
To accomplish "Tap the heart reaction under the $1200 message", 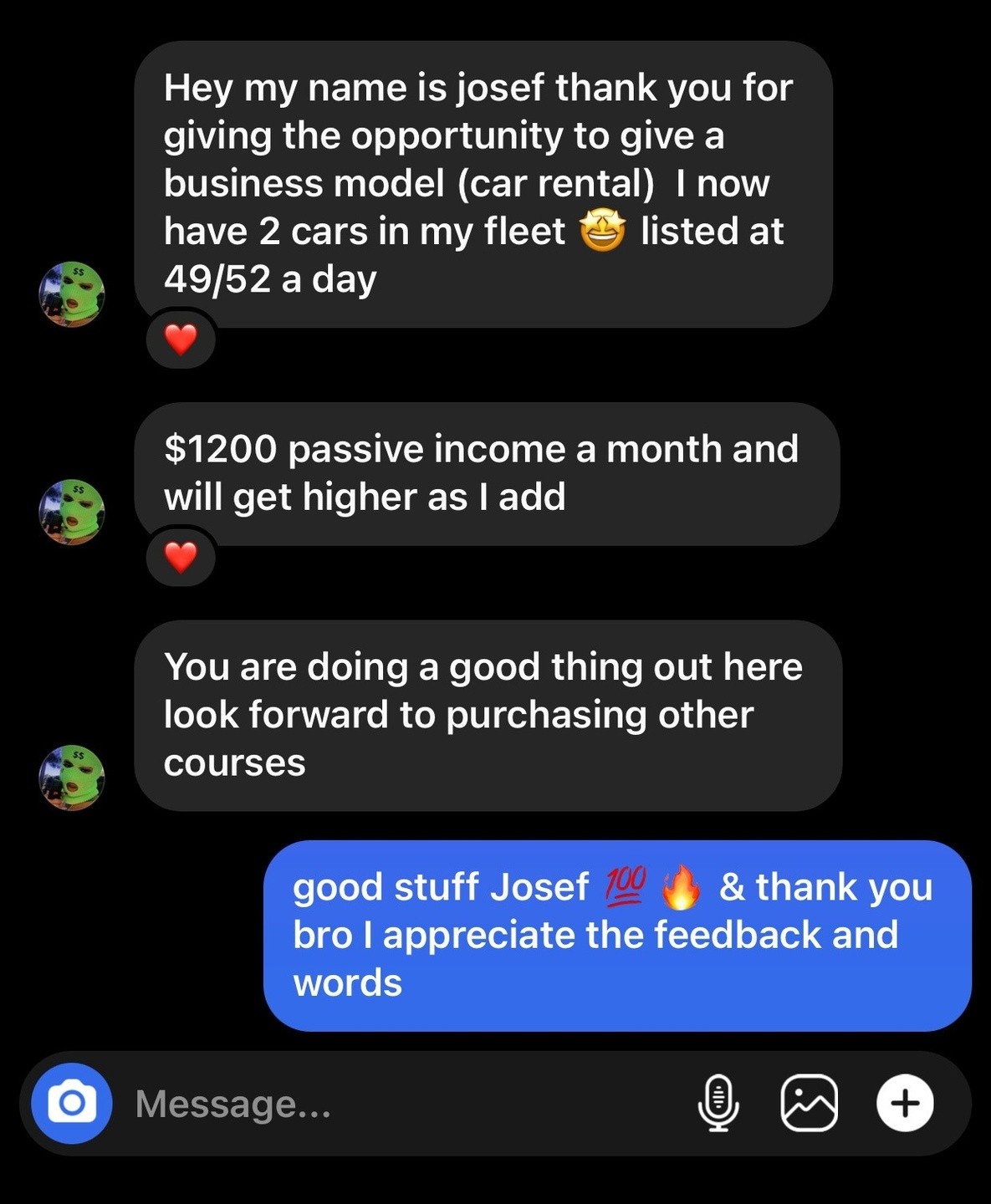I will (181, 557).
